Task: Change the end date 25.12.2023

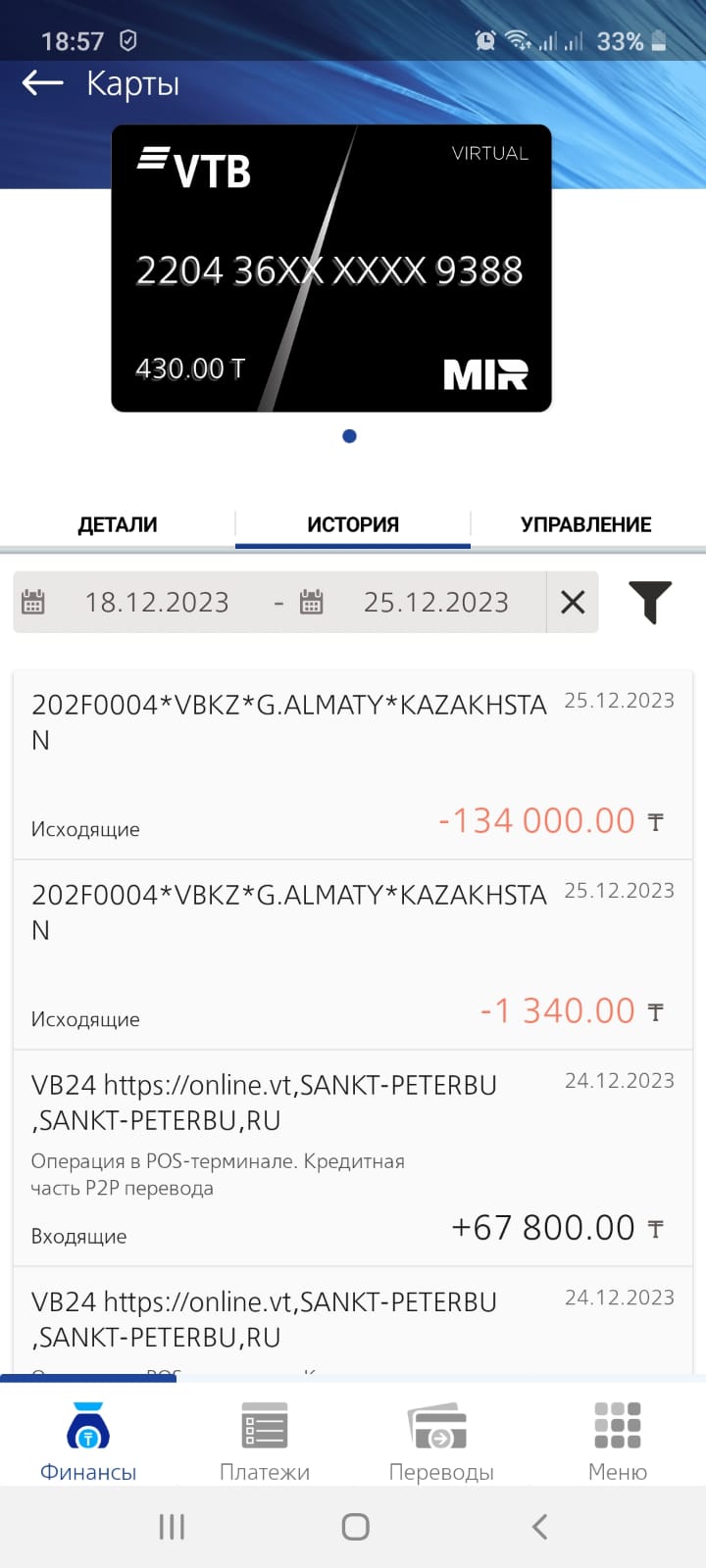Action: coord(435,602)
